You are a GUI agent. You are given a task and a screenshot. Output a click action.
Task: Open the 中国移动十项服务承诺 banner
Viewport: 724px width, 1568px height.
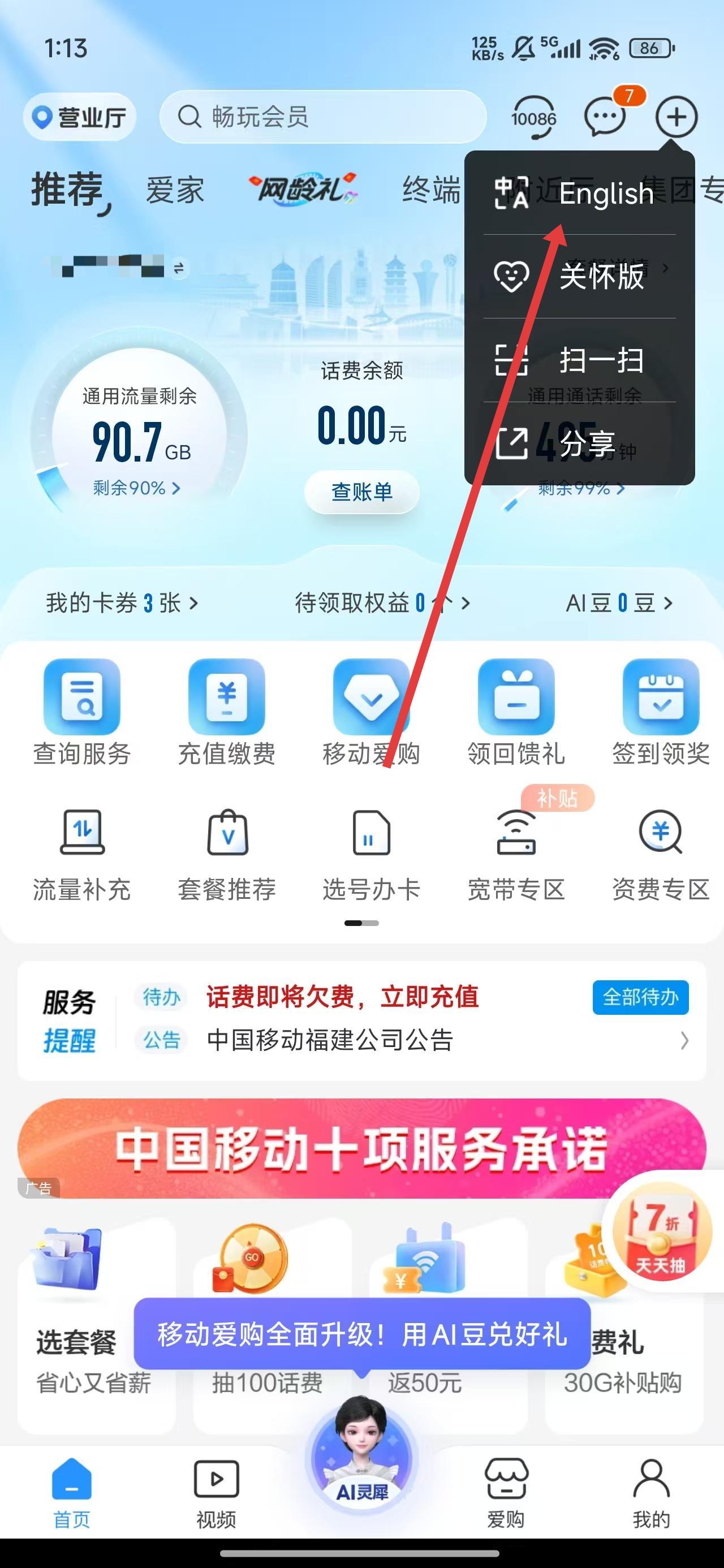pyautogui.click(x=361, y=1148)
